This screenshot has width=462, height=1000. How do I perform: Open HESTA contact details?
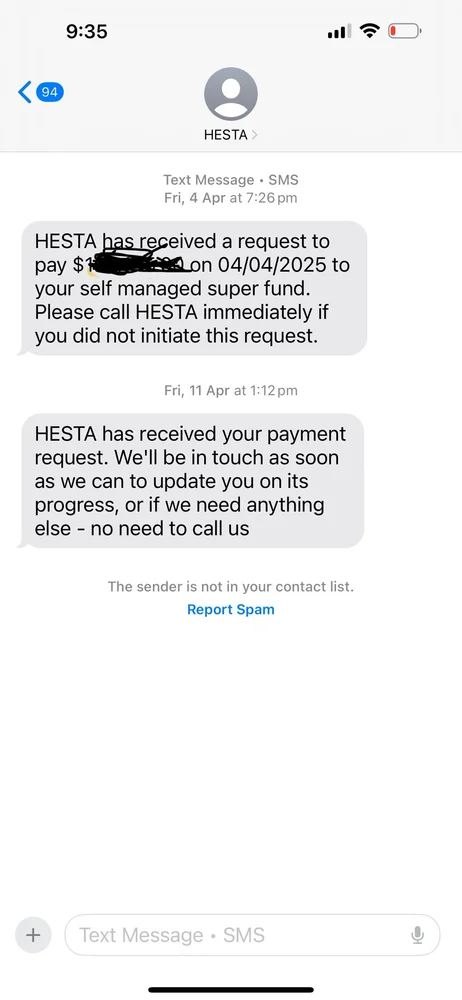(230, 104)
